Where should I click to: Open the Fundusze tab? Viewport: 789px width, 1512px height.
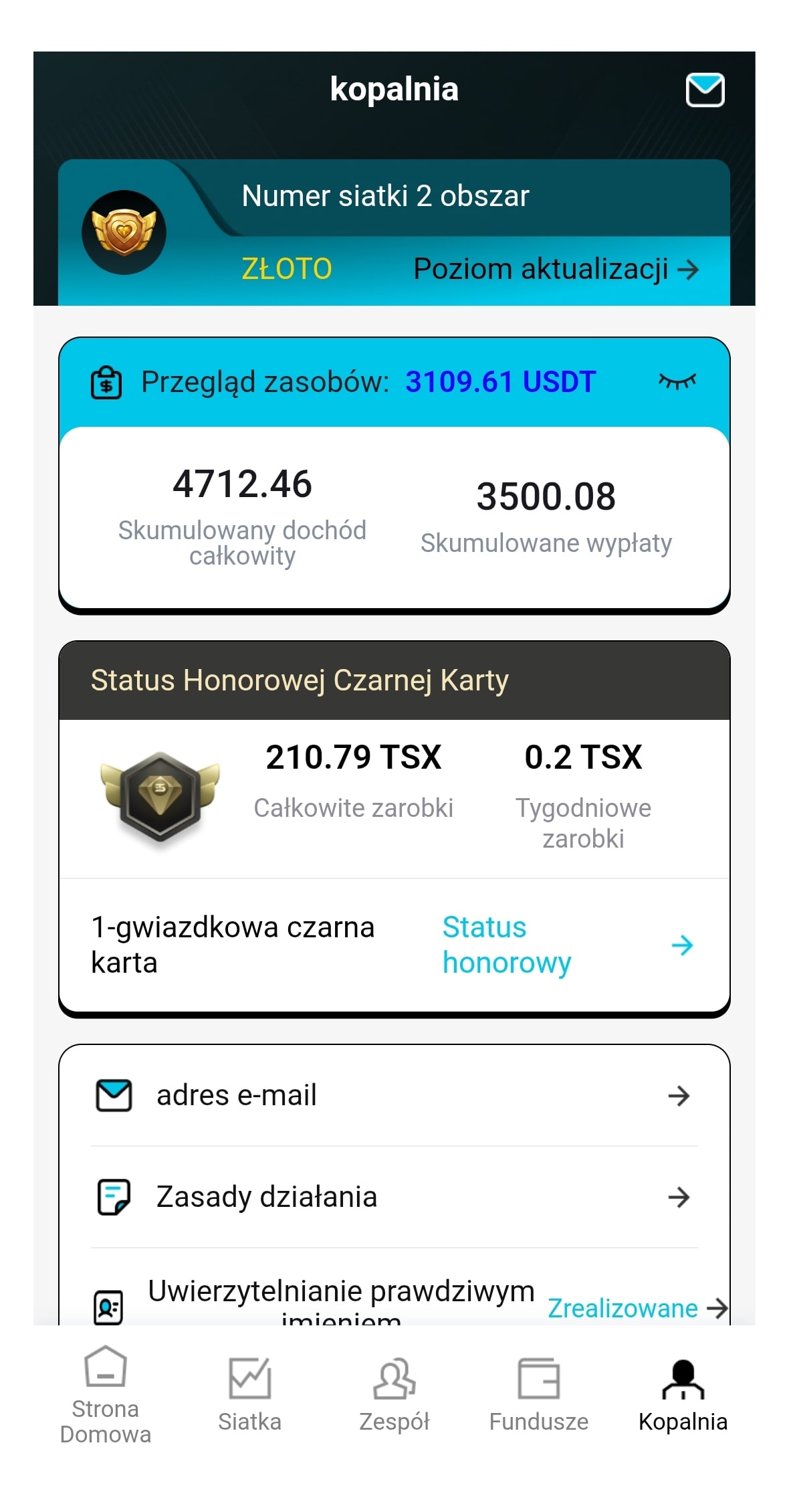pyautogui.click(x=538, y=1395)
